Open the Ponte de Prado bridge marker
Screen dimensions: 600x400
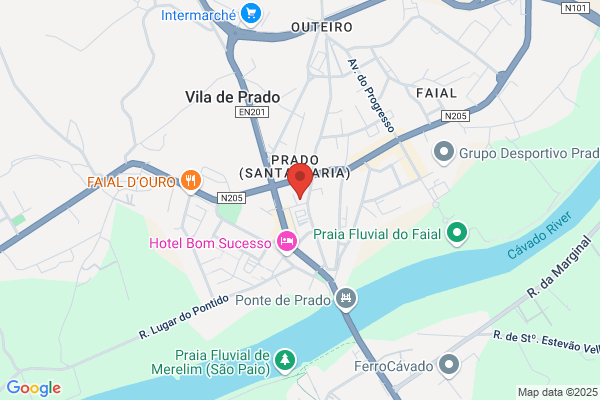(x=346, y=299)
